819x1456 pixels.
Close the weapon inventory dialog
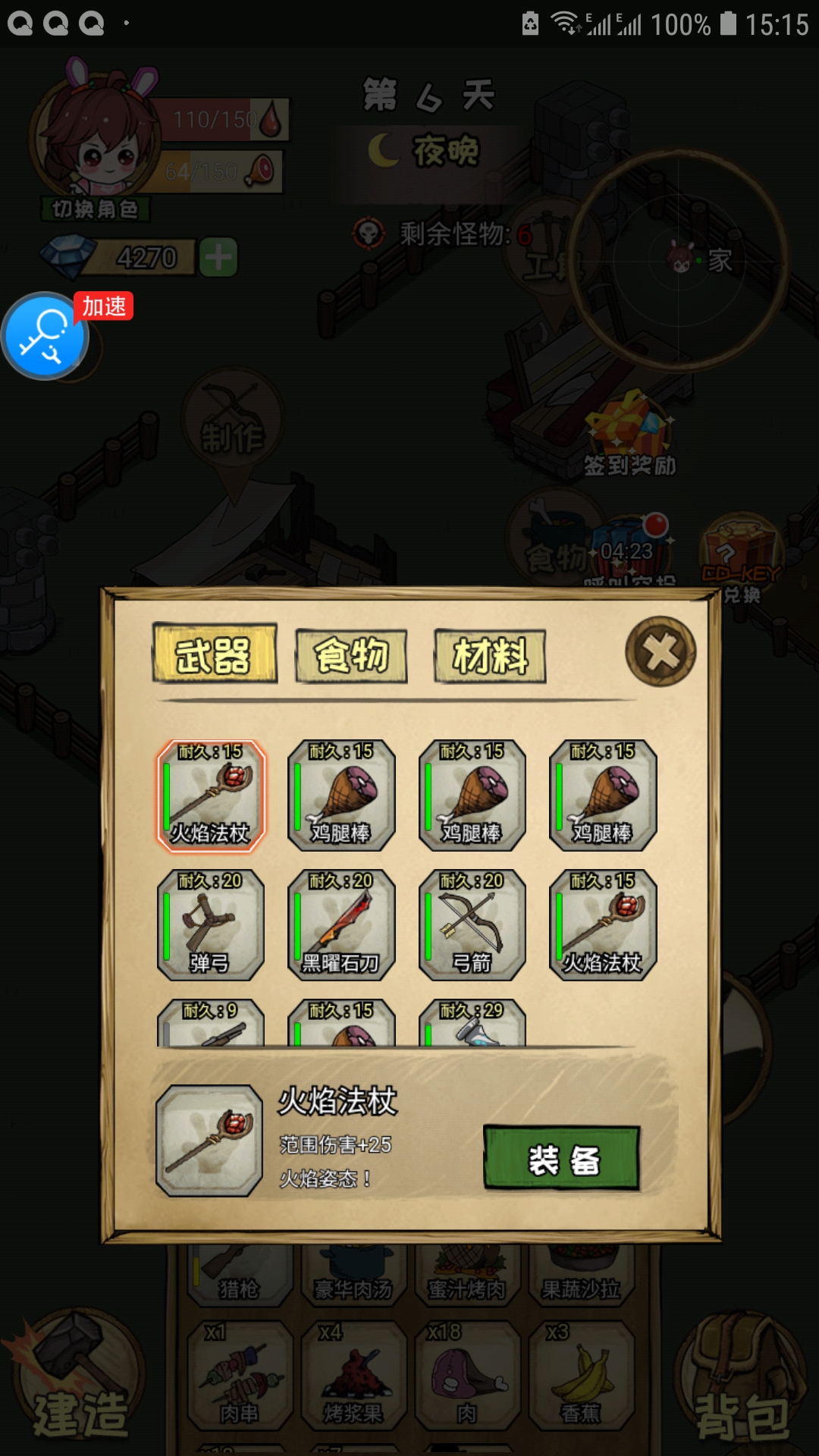coord(661,651)
